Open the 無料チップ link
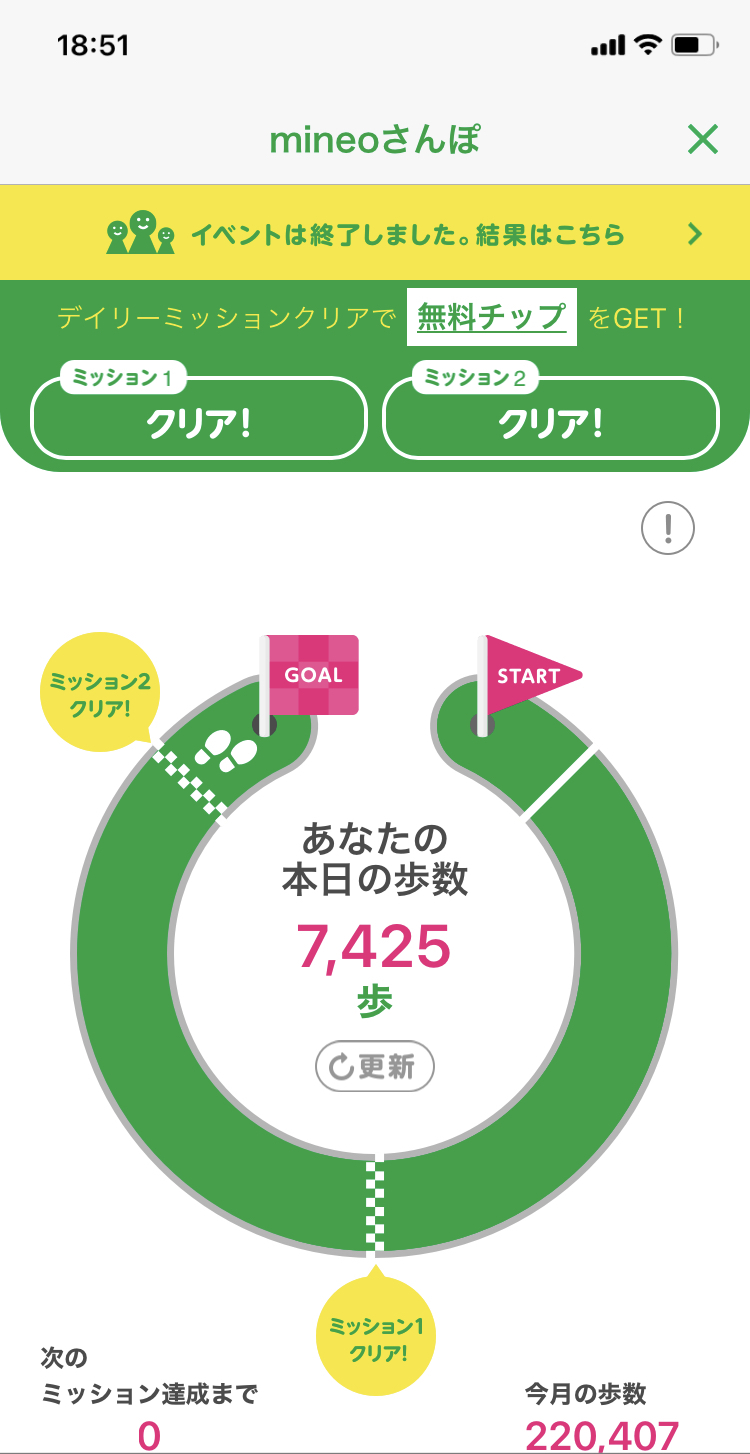 [x=492, y=318]
